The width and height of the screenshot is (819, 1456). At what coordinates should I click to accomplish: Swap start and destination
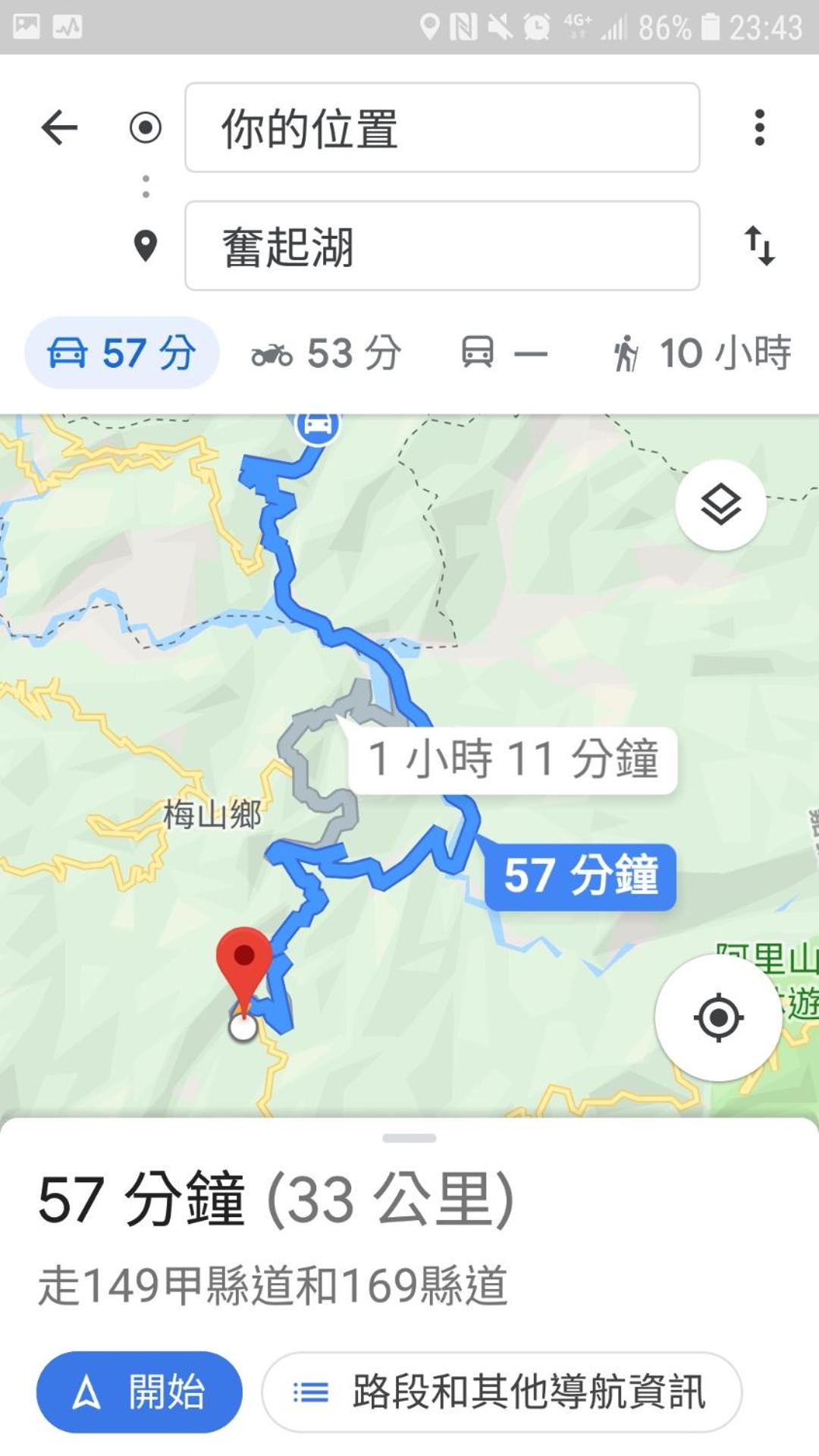click(759, 246)
